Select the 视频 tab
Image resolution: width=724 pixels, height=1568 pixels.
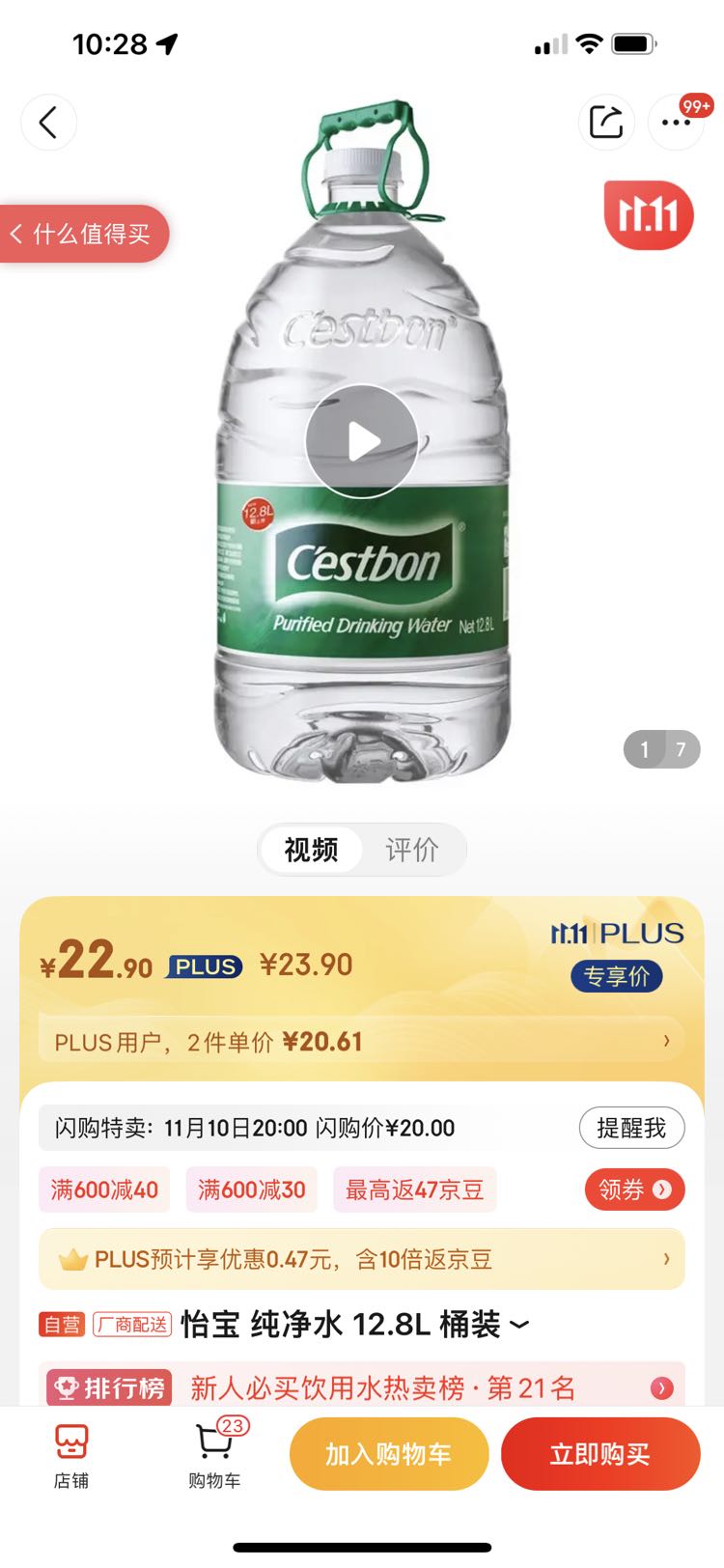[x=311, y=849]
